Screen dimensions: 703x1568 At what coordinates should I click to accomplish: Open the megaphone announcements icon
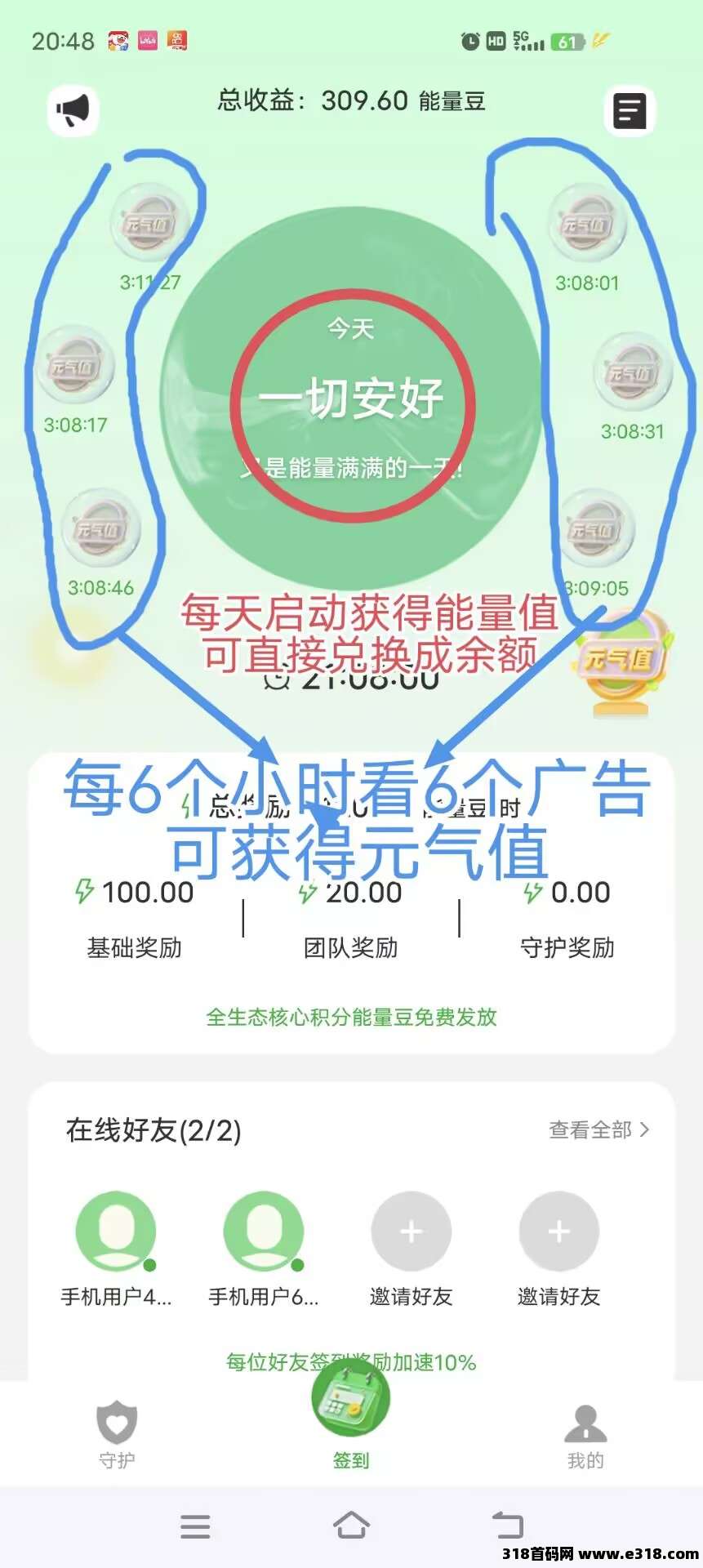point(73,110)
